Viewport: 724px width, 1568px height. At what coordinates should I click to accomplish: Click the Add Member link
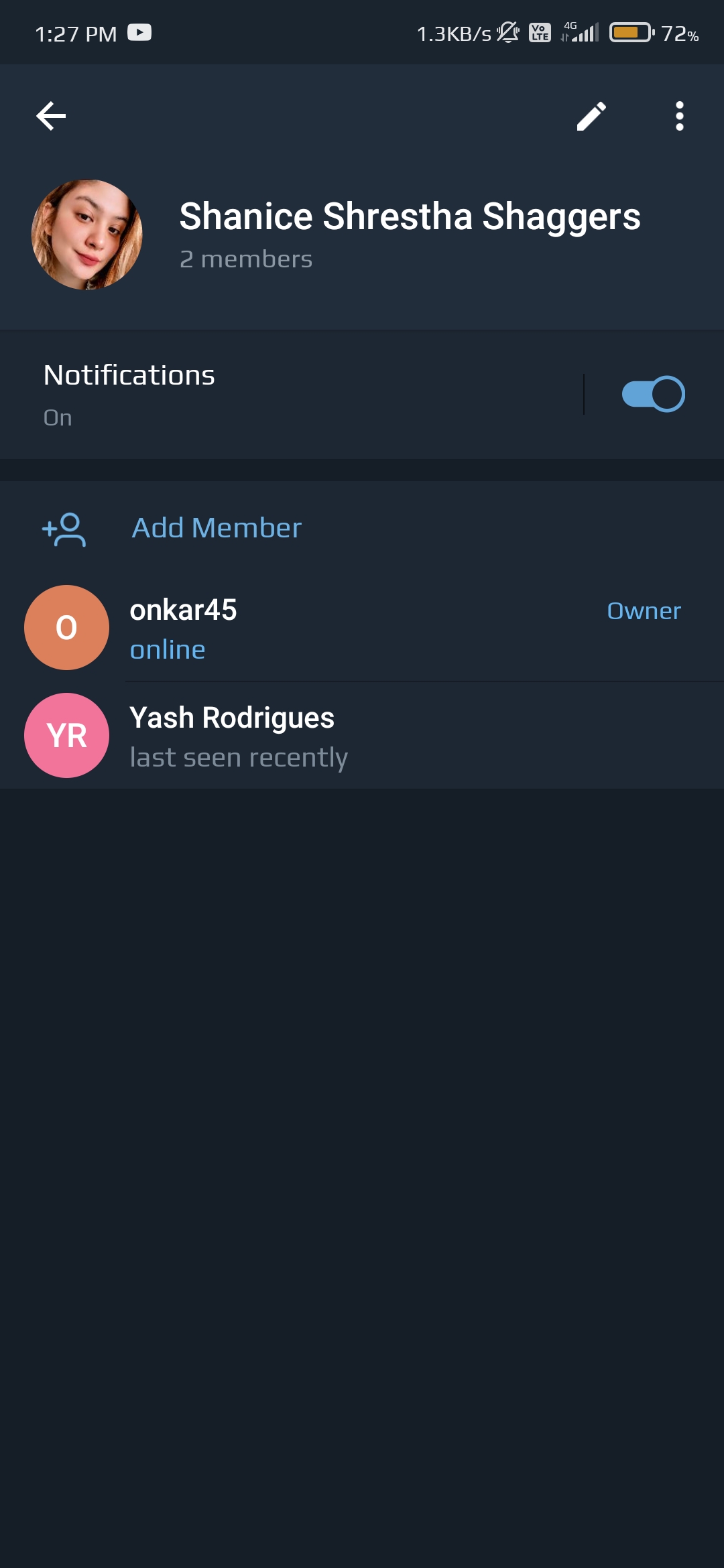pos(215,529)
